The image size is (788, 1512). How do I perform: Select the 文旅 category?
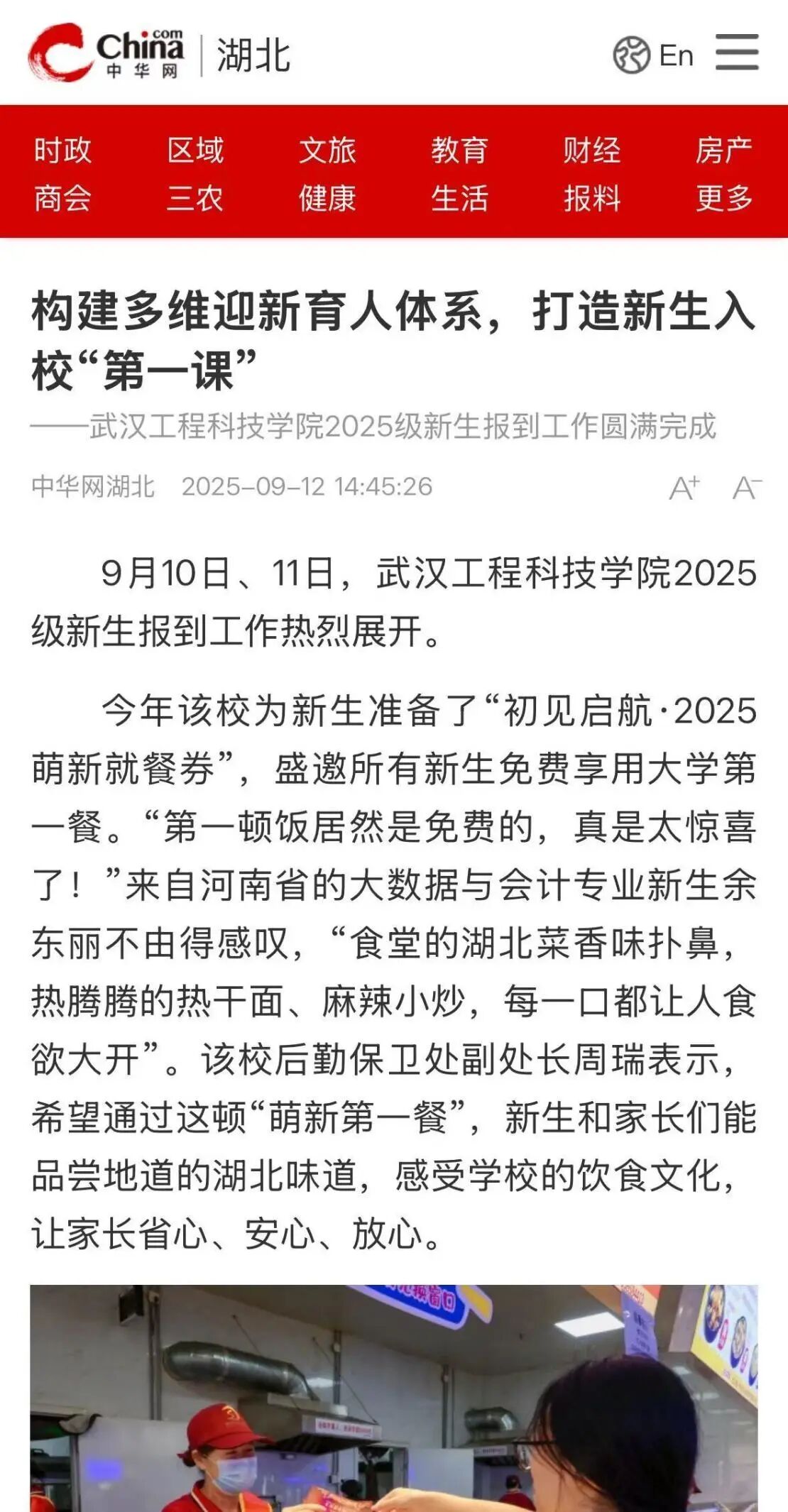pos(327,150)
